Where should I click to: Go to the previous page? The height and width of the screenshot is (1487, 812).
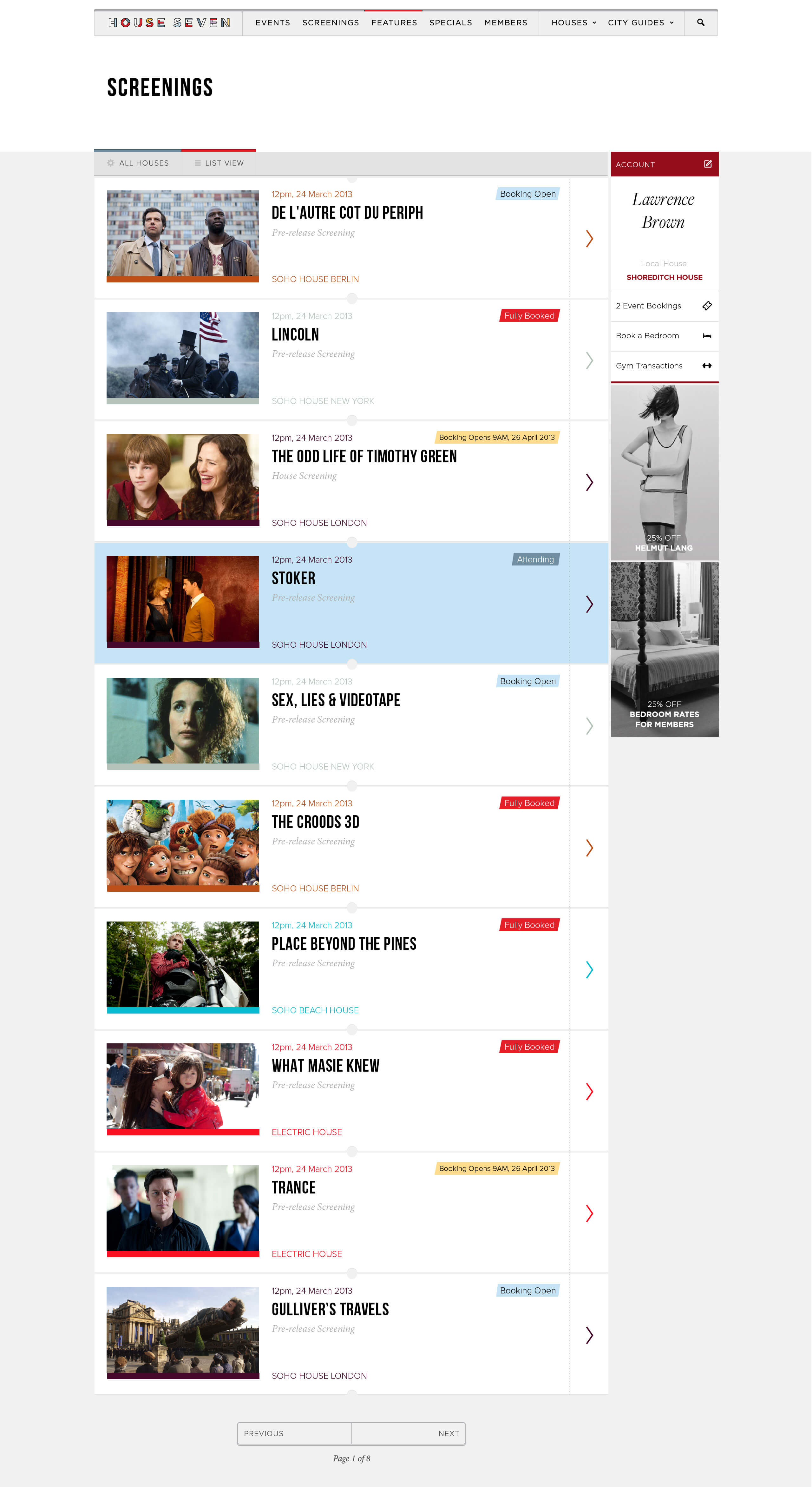click(294, 1433)
